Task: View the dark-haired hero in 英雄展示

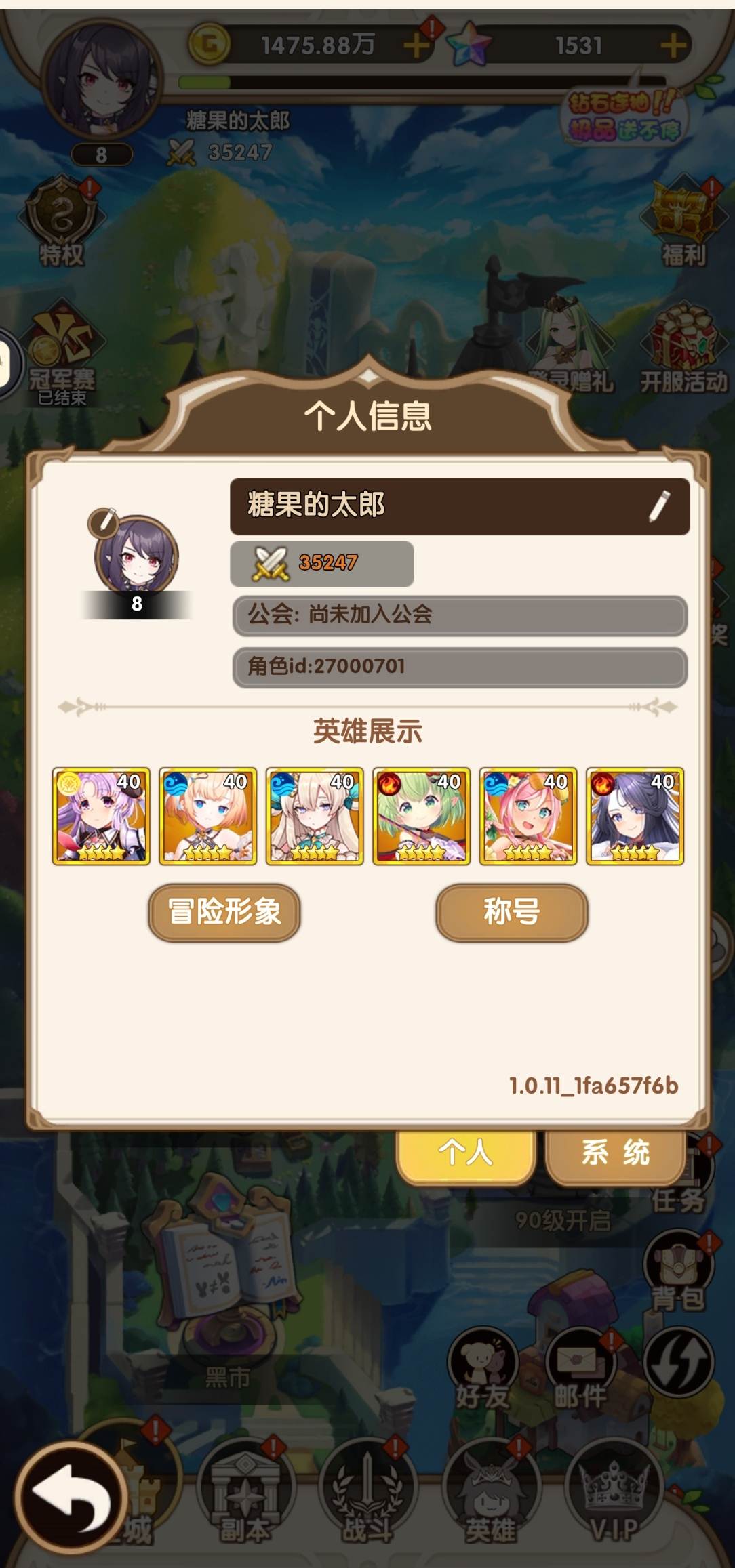Action: [x=635, y=816]
